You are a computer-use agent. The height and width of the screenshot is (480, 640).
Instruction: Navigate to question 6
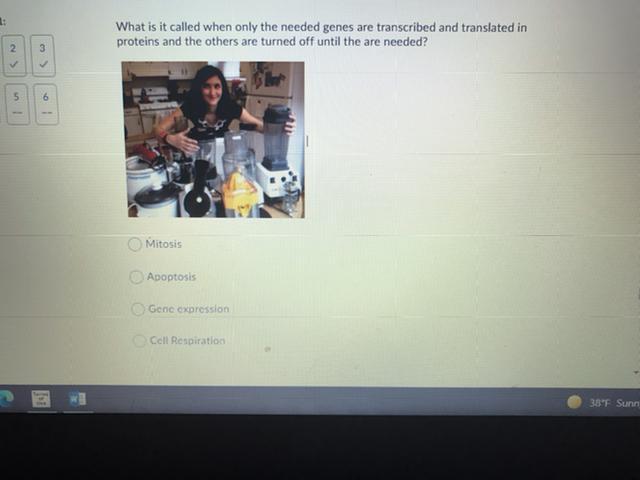[45, 102]
